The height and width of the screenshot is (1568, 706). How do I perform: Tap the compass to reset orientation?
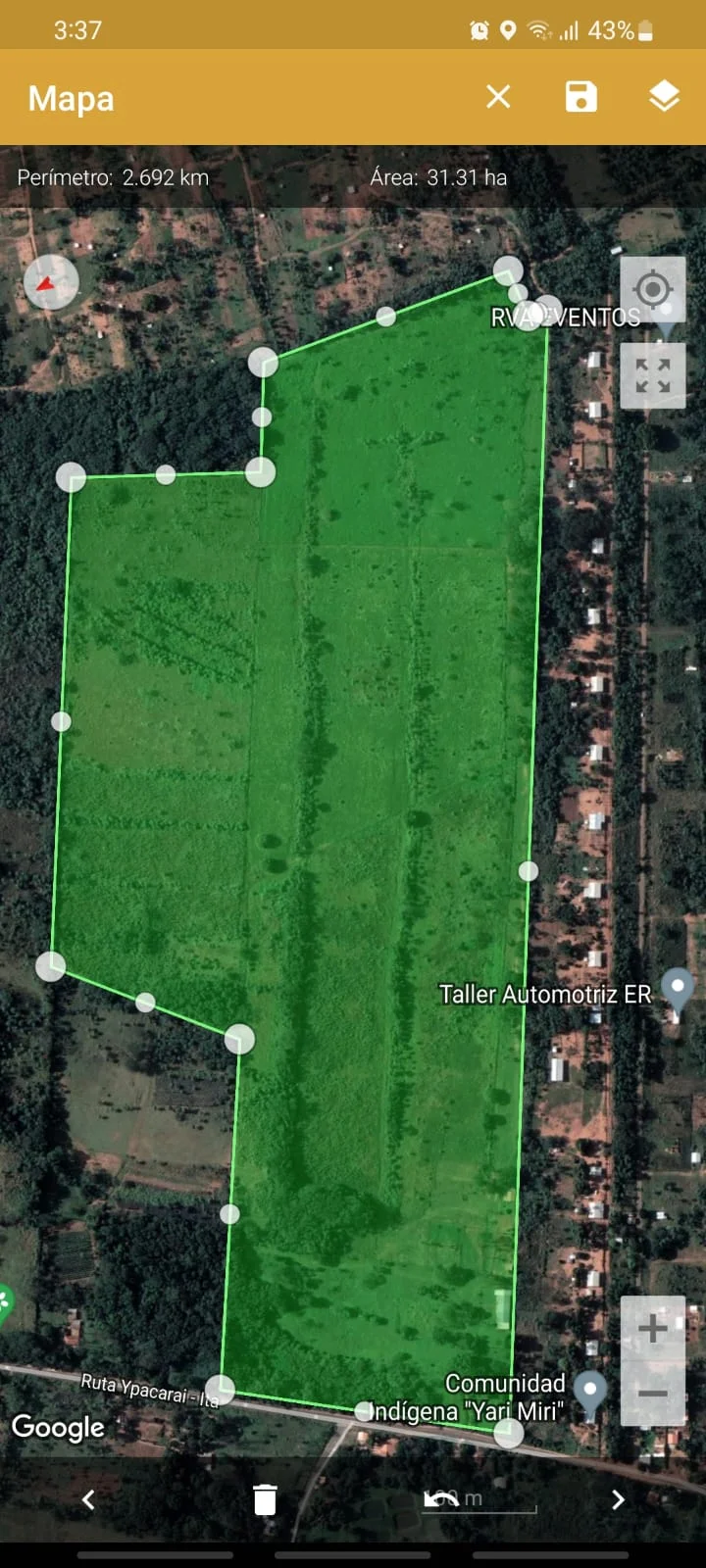51,282
